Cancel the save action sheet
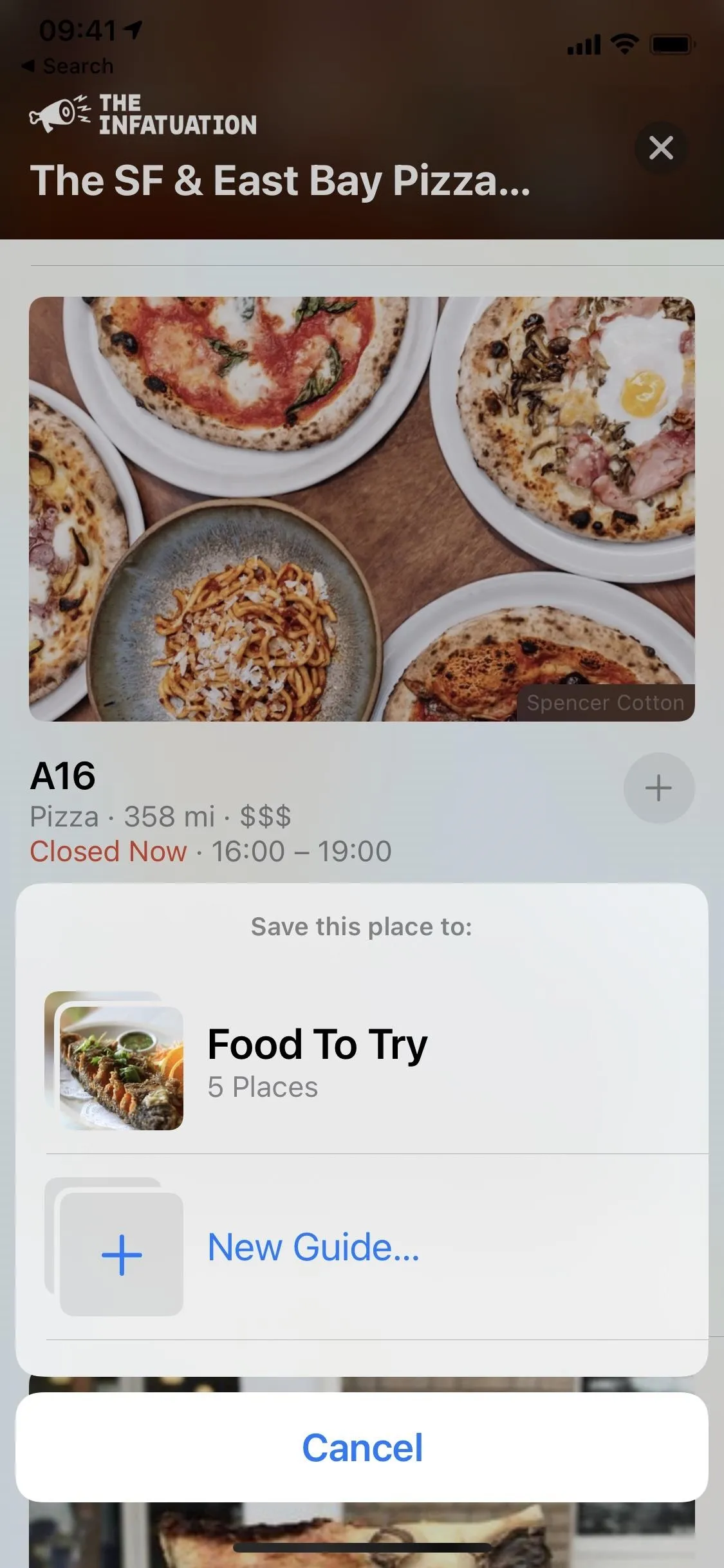 tap(362, 1448)
